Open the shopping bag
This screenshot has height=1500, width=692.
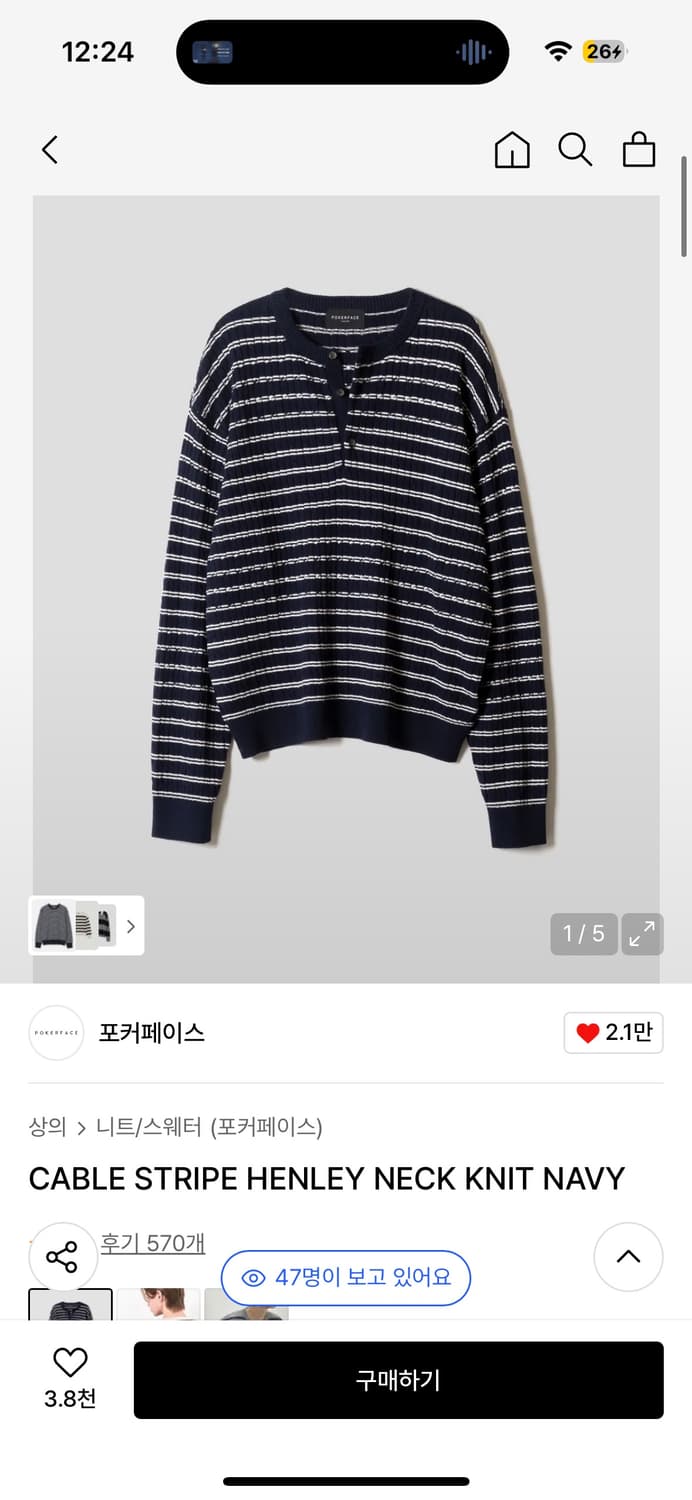point(639,150)
